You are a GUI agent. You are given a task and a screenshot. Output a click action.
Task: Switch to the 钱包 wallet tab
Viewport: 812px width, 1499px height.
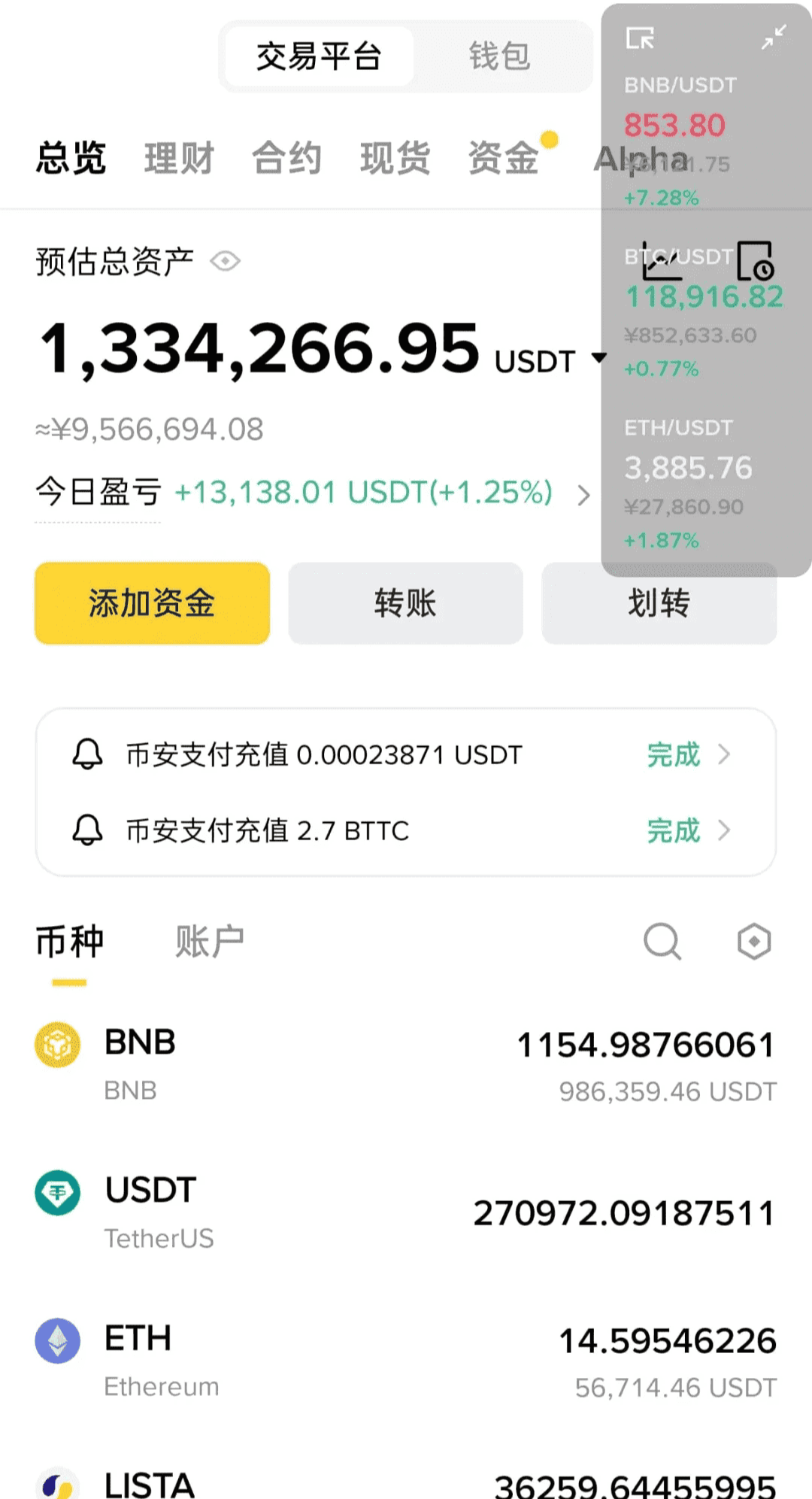tap(499, 56)
